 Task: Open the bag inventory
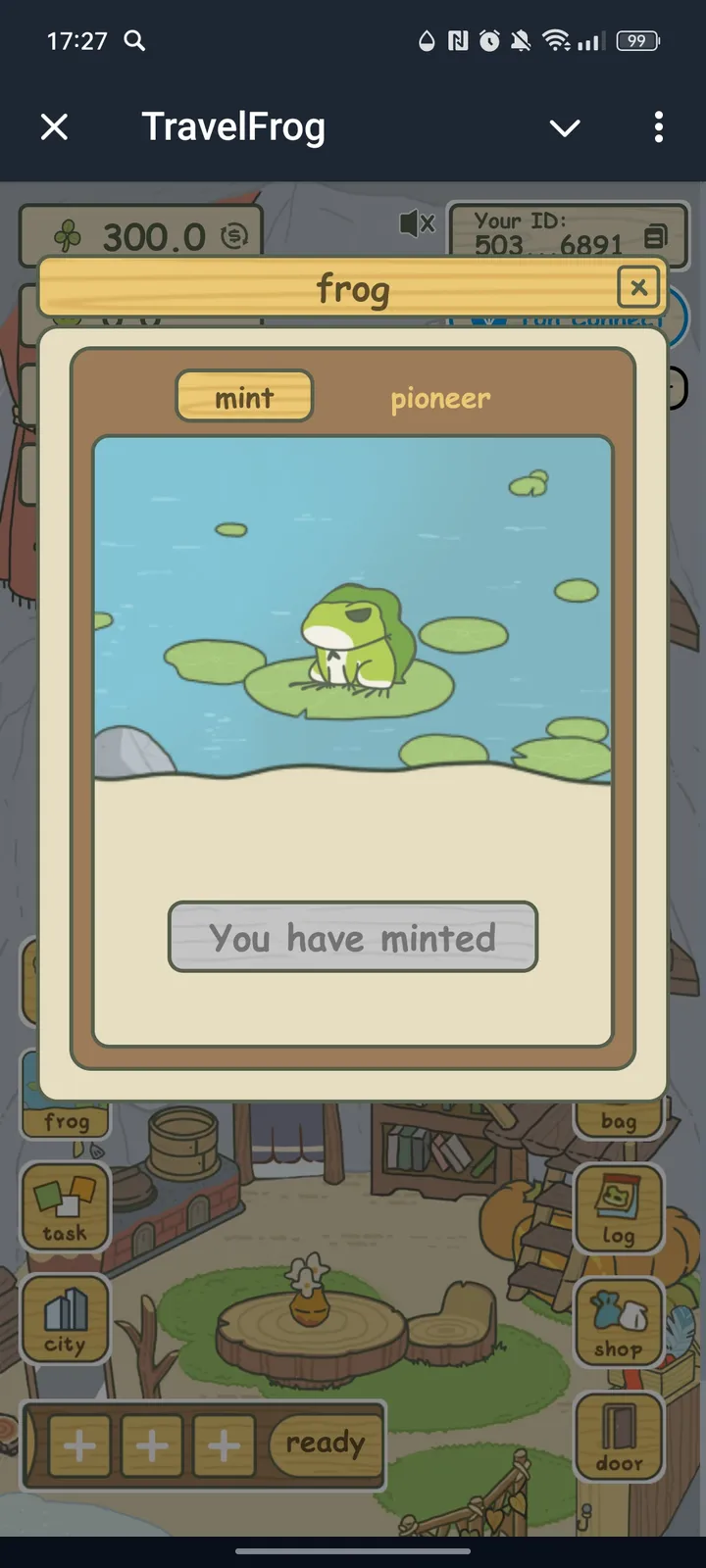click(619, 1120)
